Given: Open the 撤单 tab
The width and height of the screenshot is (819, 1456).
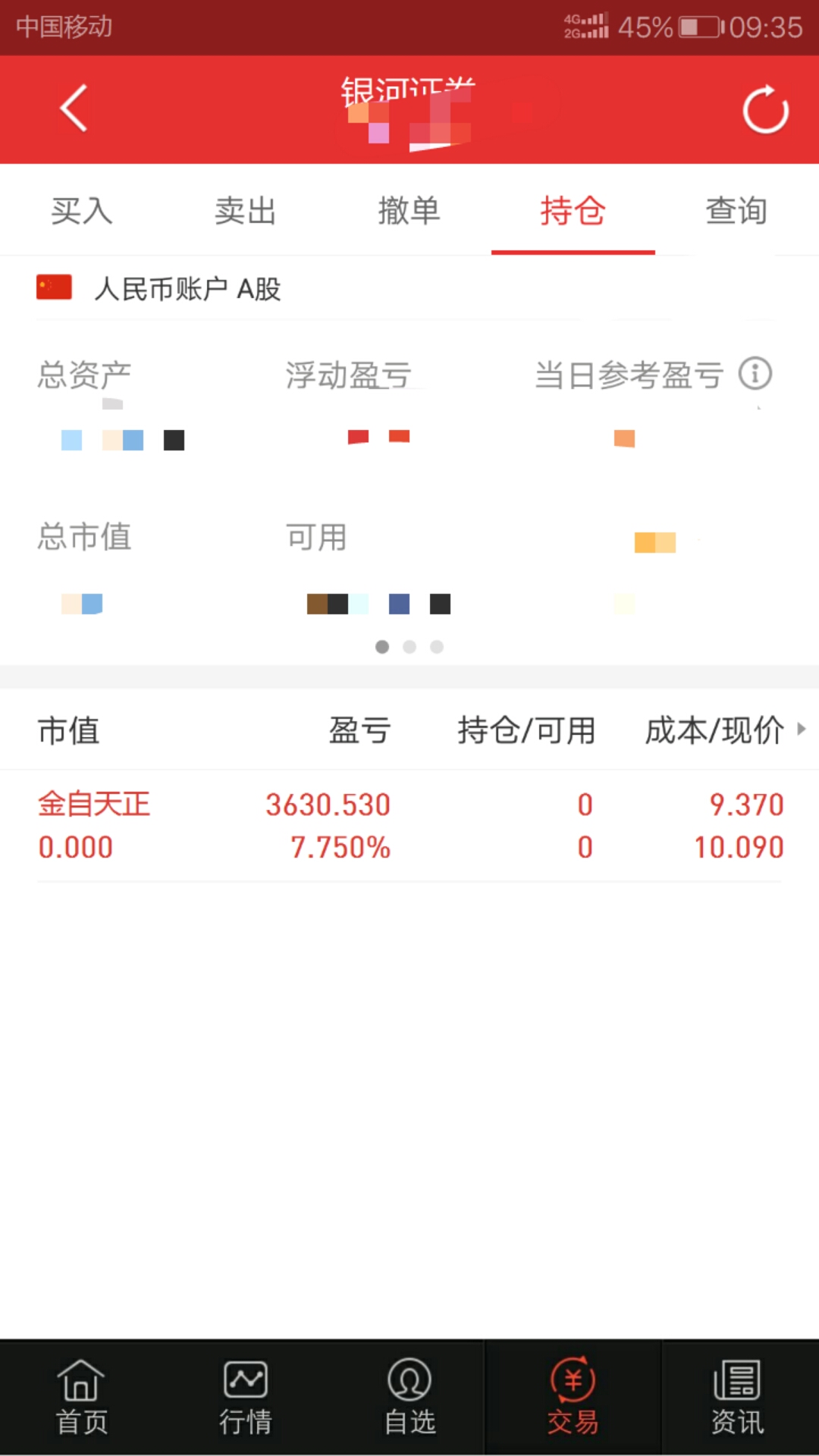Looking at the screenshot, I should pos(409,211).
